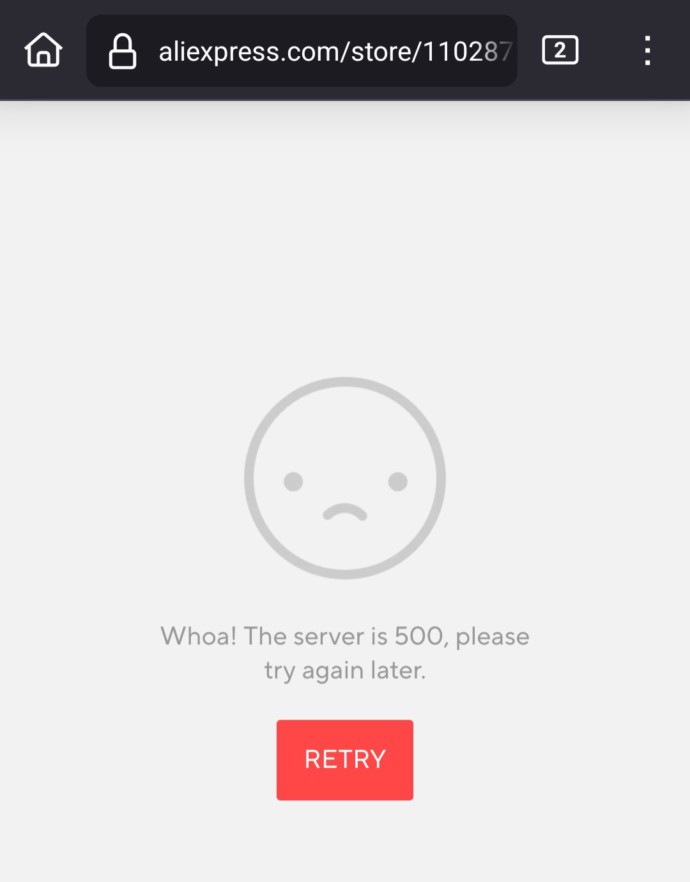This screenshot has height=882, width=690.
Task: Open the browser overflow menu
Action: click(647, 50)
